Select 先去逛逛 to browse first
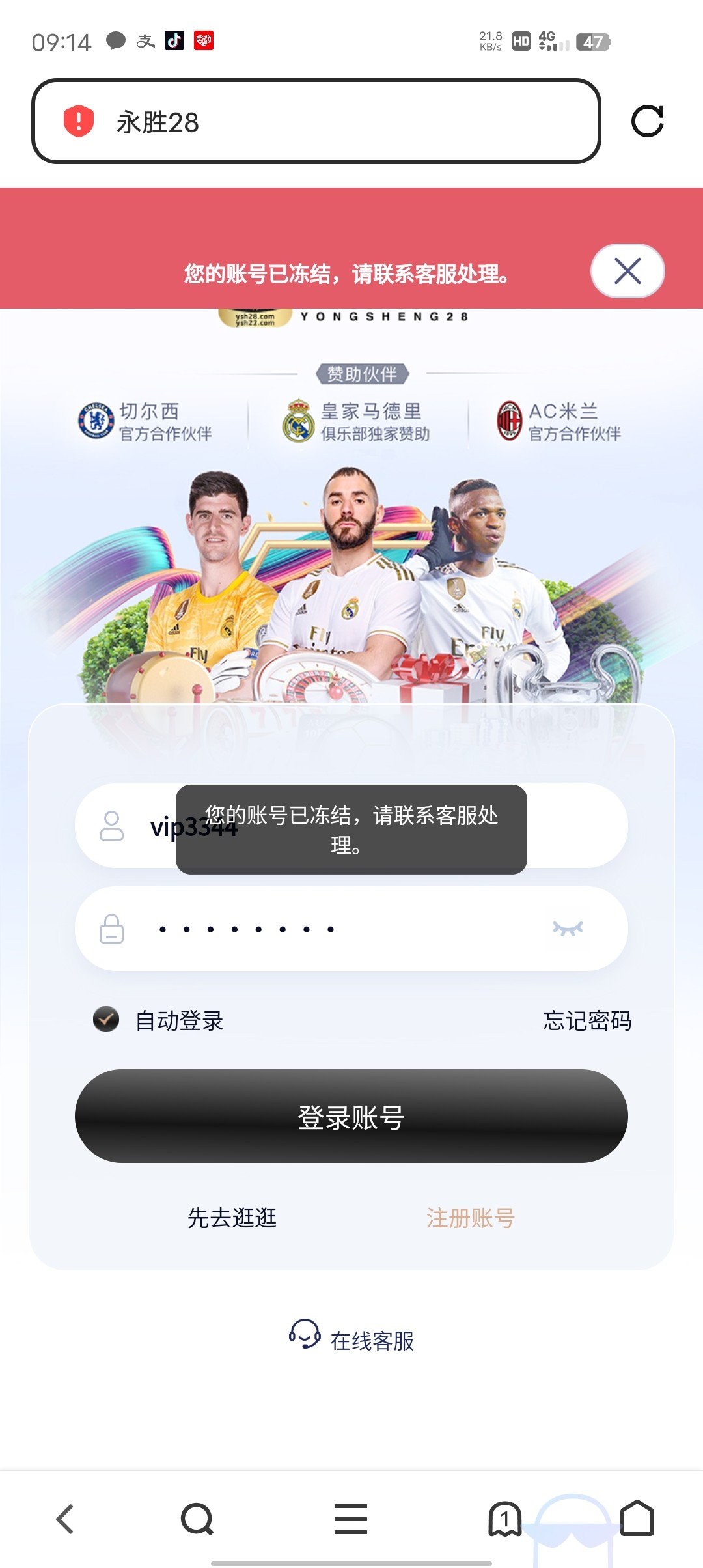This screenshot has height=1568, width=703. click(232, 1217)
